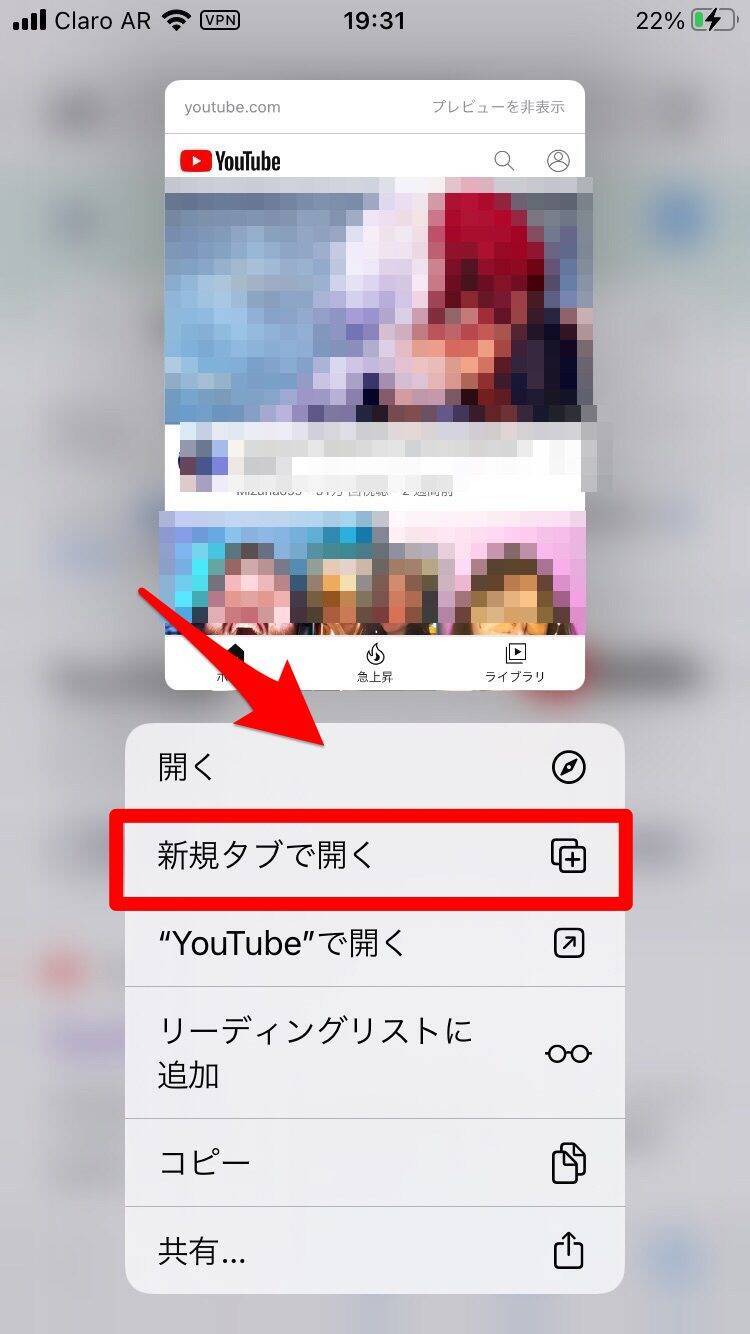Open the YouTube page preview

tap(374, 400)
